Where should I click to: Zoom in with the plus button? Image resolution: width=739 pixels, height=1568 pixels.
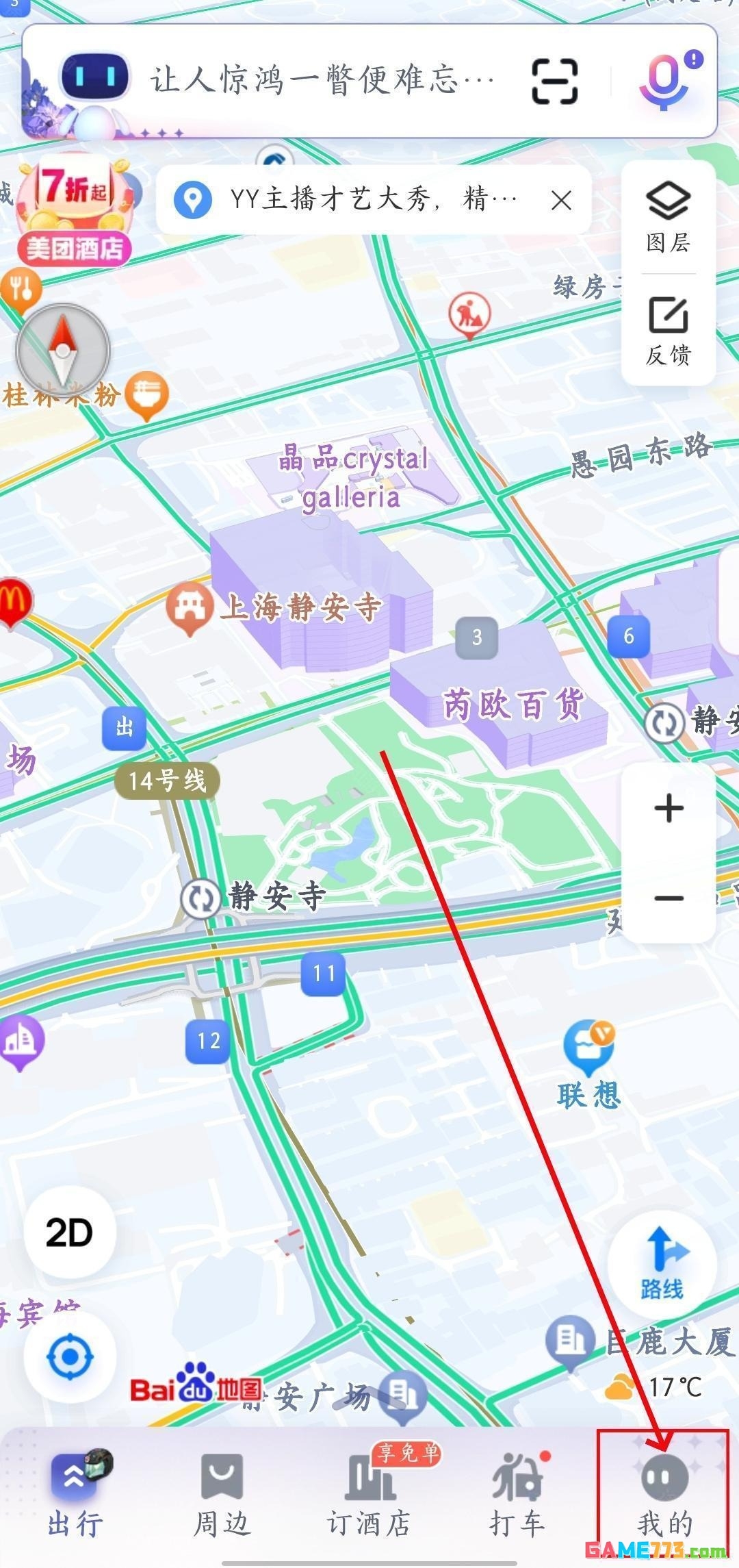[x=669, y=809]
